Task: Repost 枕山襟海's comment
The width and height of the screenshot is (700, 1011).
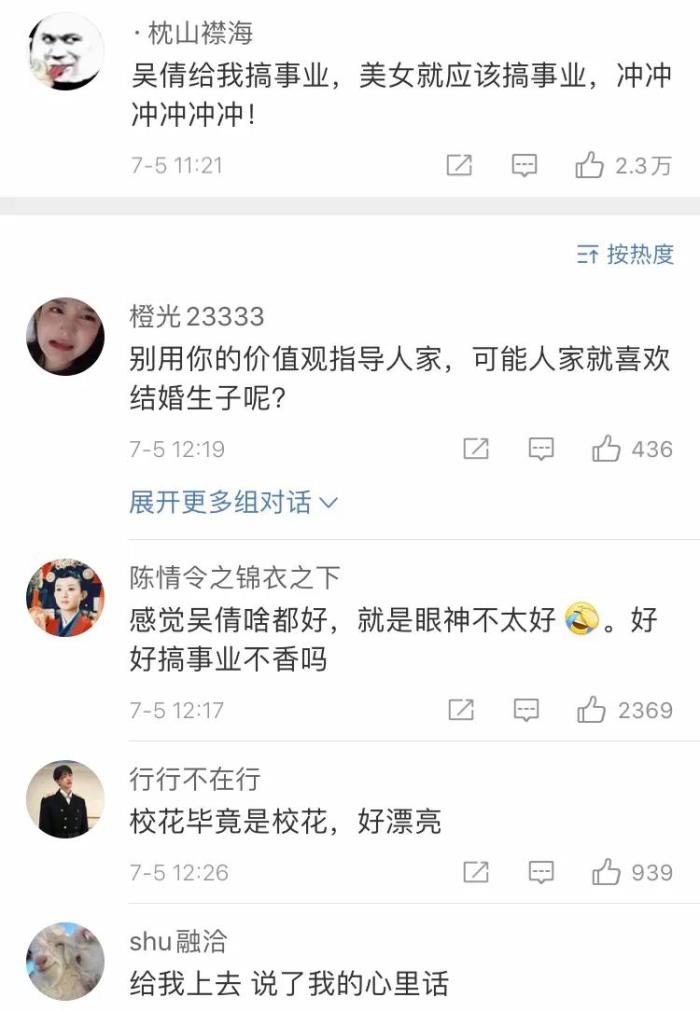Action: coord(459,165)
